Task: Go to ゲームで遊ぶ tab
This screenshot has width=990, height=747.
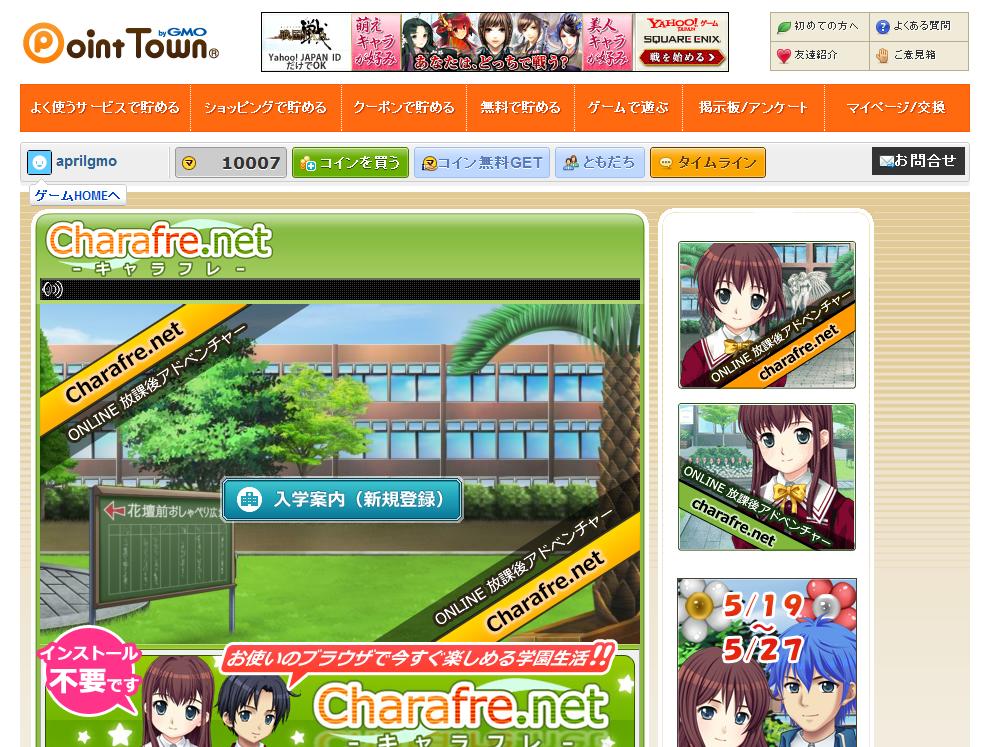Action: click(628, 108)
